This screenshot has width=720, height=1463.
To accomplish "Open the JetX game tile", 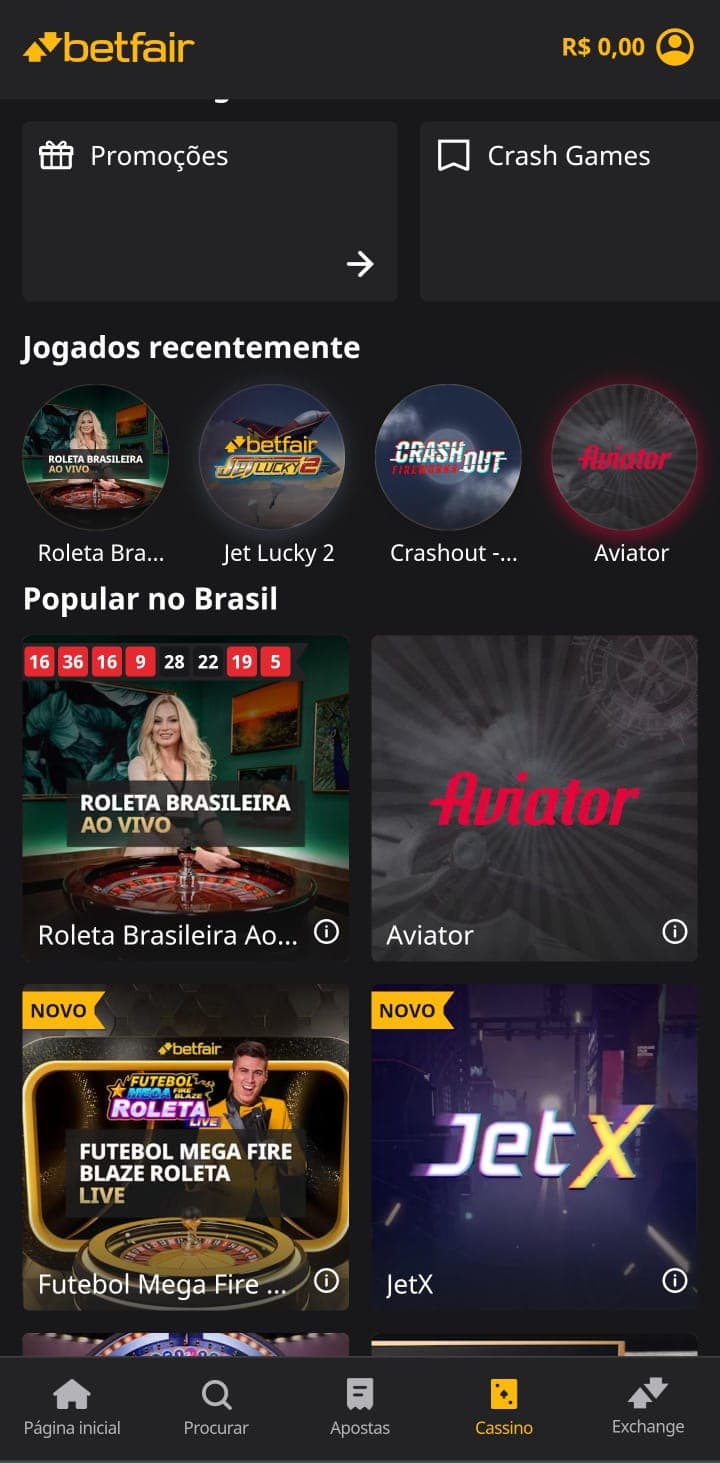I will point(535,1147).
